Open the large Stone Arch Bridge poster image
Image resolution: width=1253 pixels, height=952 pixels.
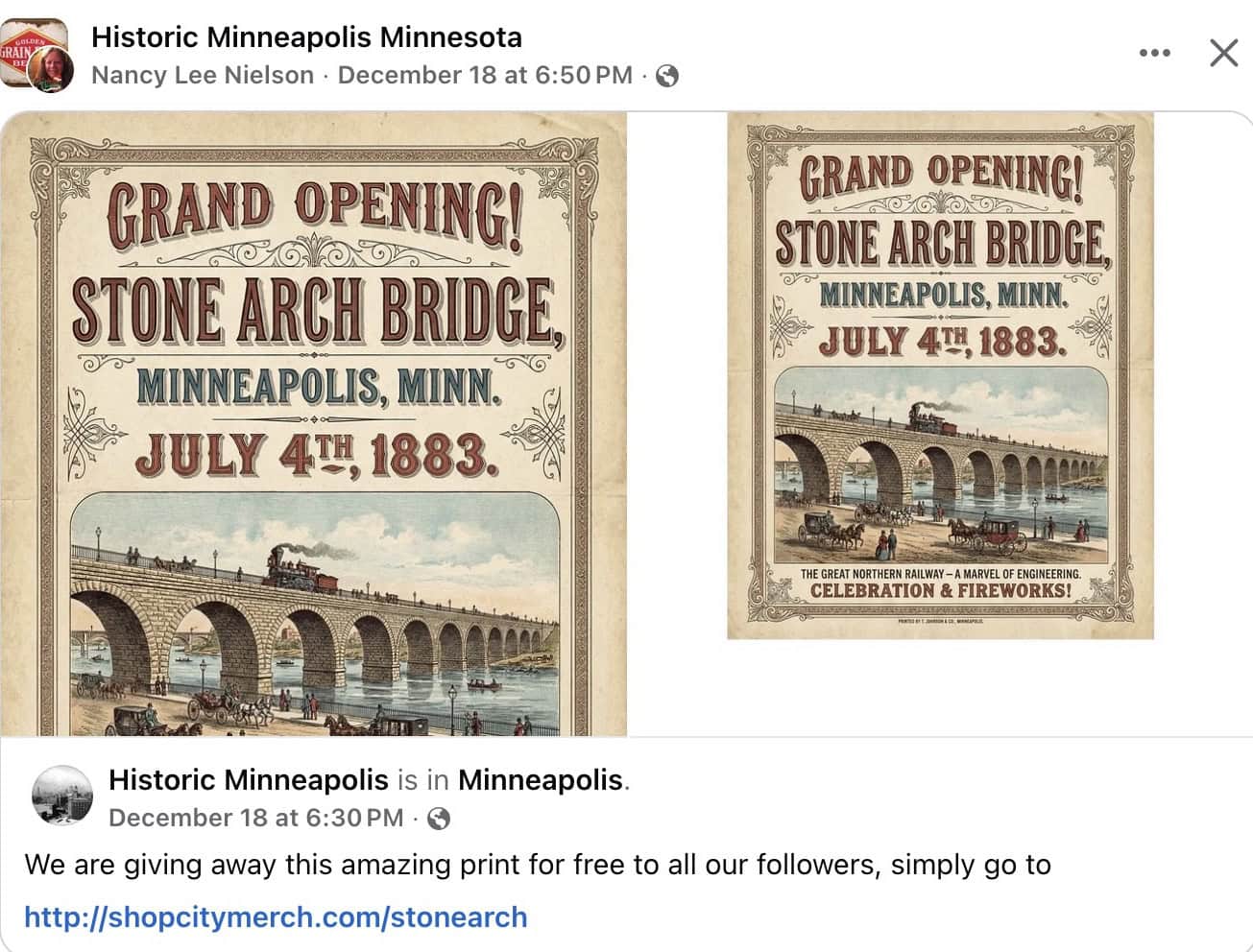313,422
